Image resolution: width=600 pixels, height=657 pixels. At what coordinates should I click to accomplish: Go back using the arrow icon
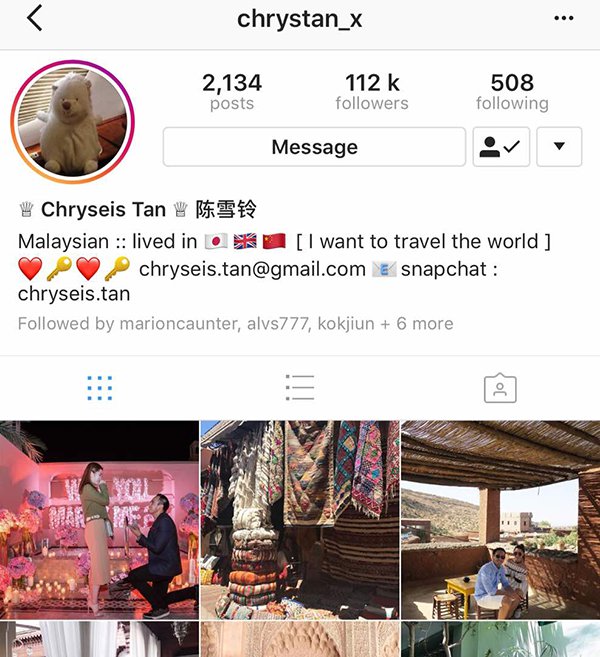click(x=35, y=19)
